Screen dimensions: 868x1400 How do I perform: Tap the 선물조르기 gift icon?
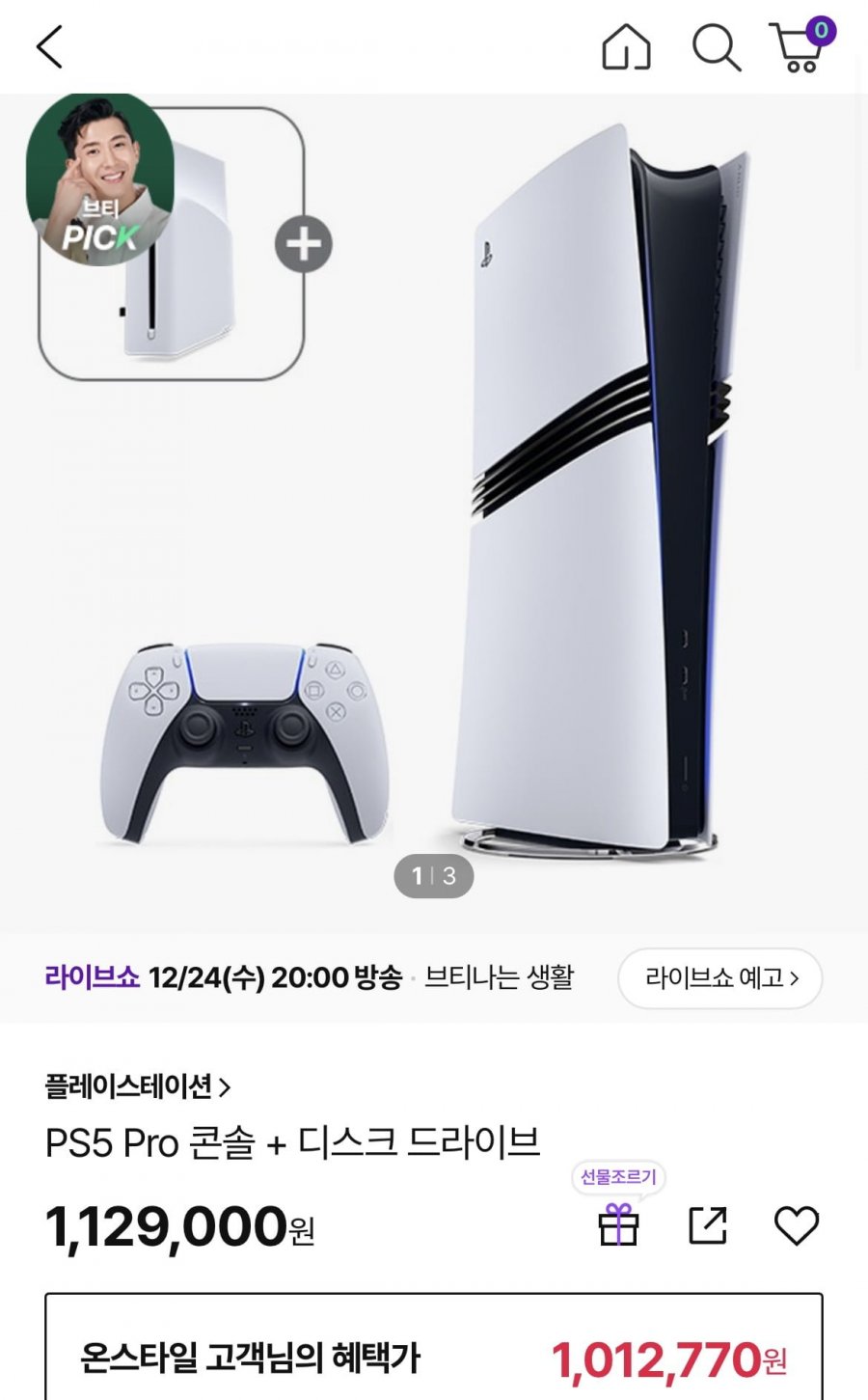tap(618, 1224)
